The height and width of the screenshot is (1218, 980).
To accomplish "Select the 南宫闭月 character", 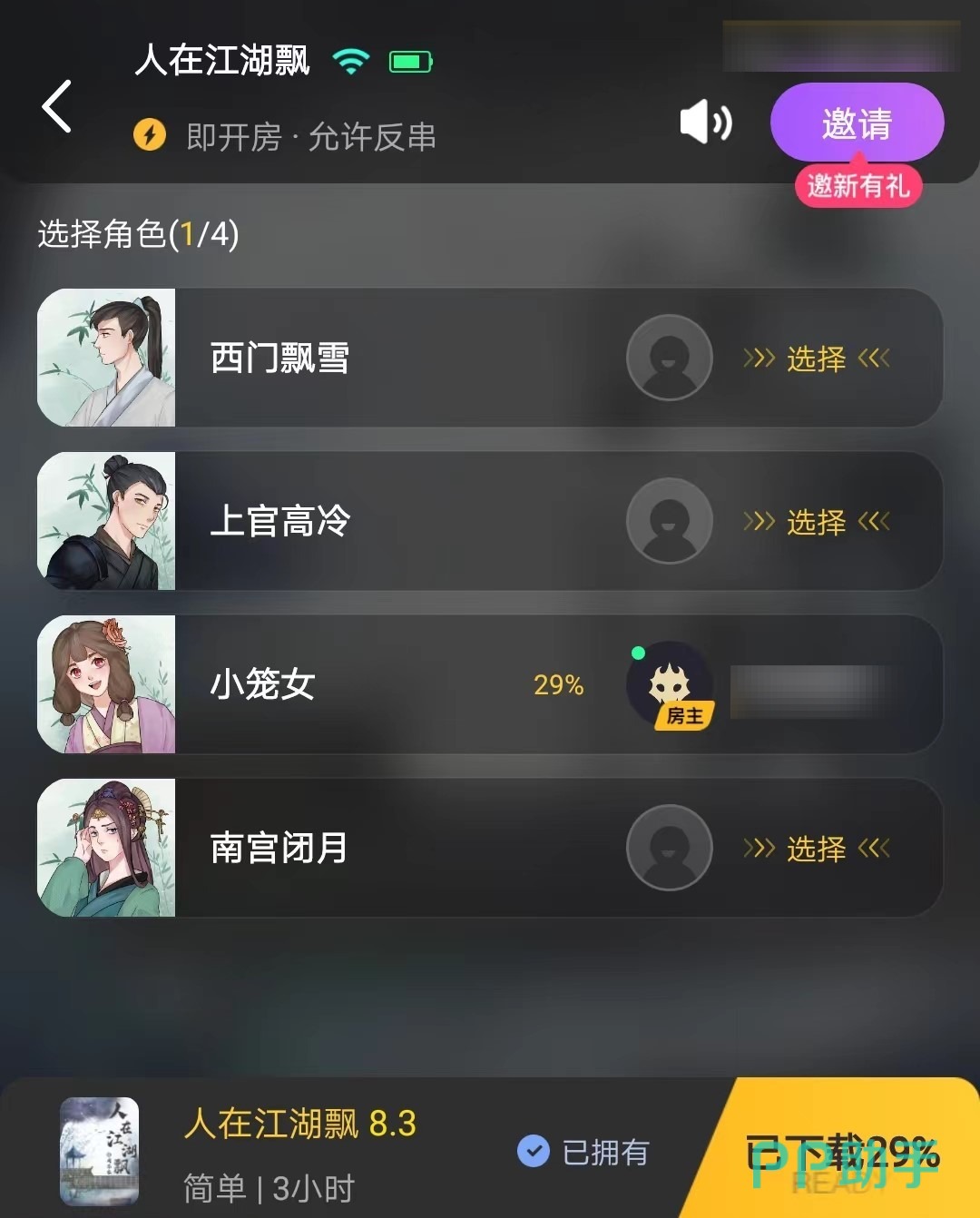I will (x=815, y=849).
